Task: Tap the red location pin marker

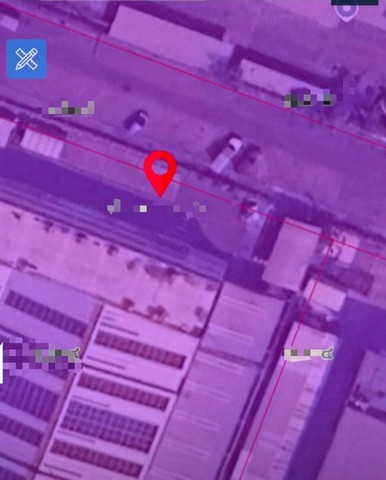Action: (x=160, y=174)
